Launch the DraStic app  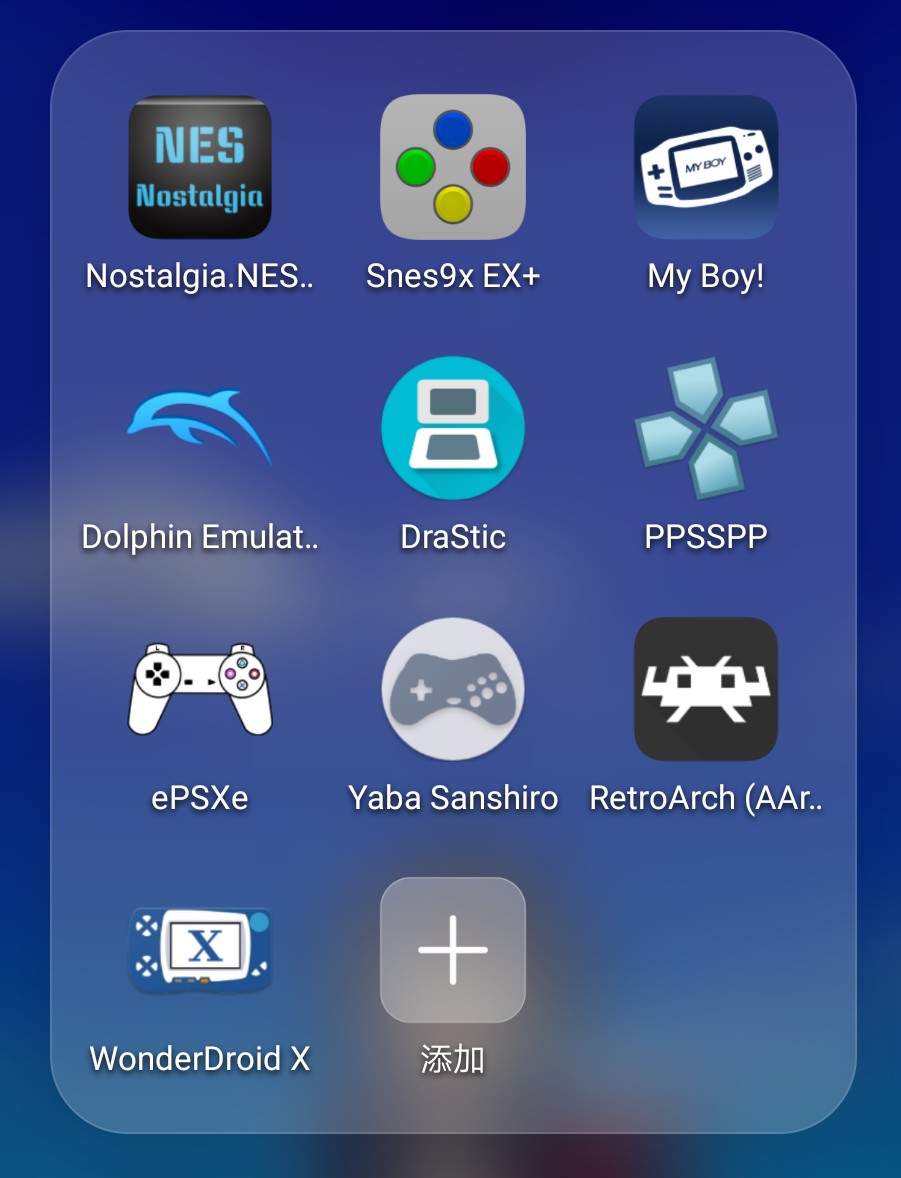pos(453,428)
